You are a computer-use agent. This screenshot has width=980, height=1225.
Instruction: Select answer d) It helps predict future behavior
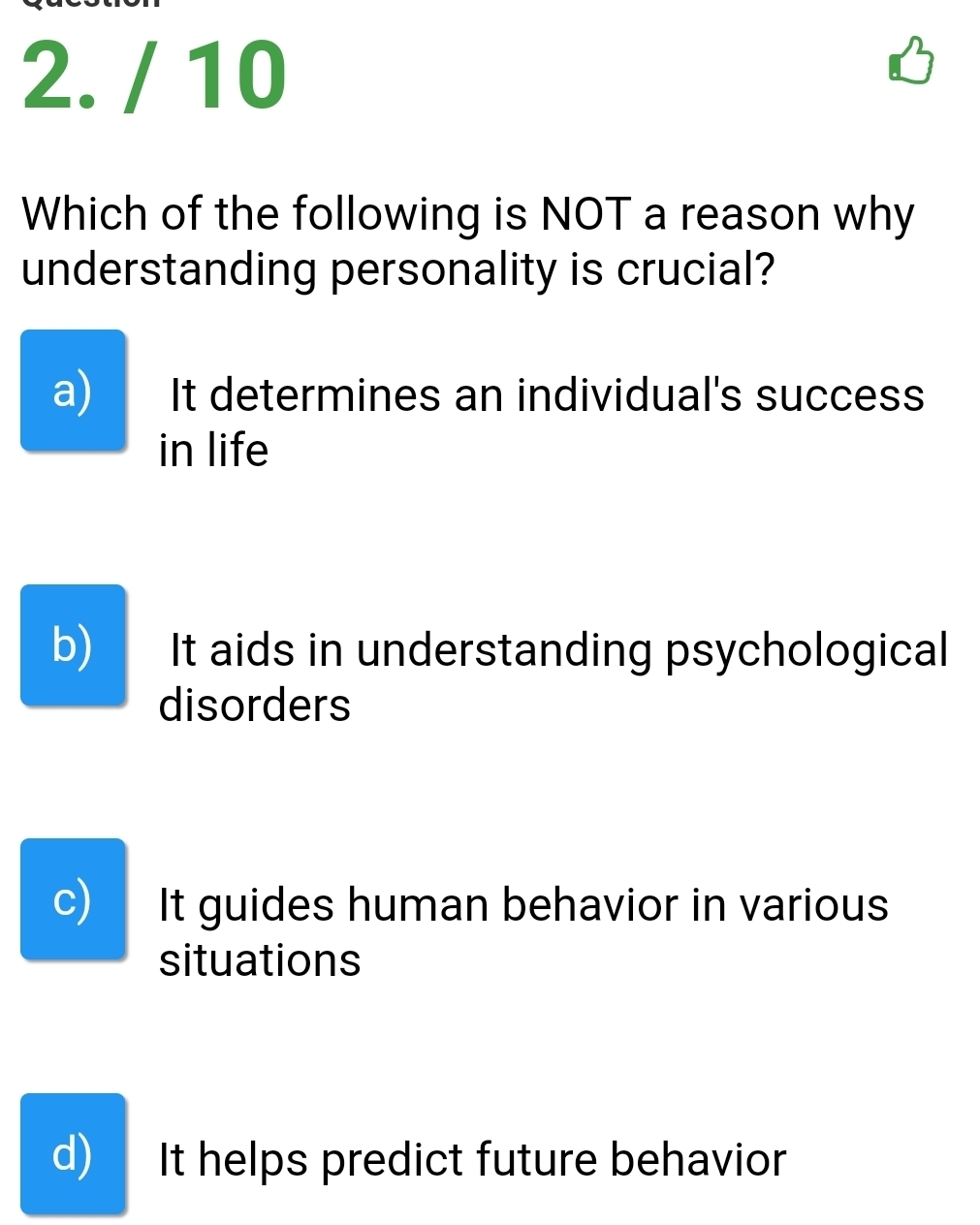pos(74,1154)
